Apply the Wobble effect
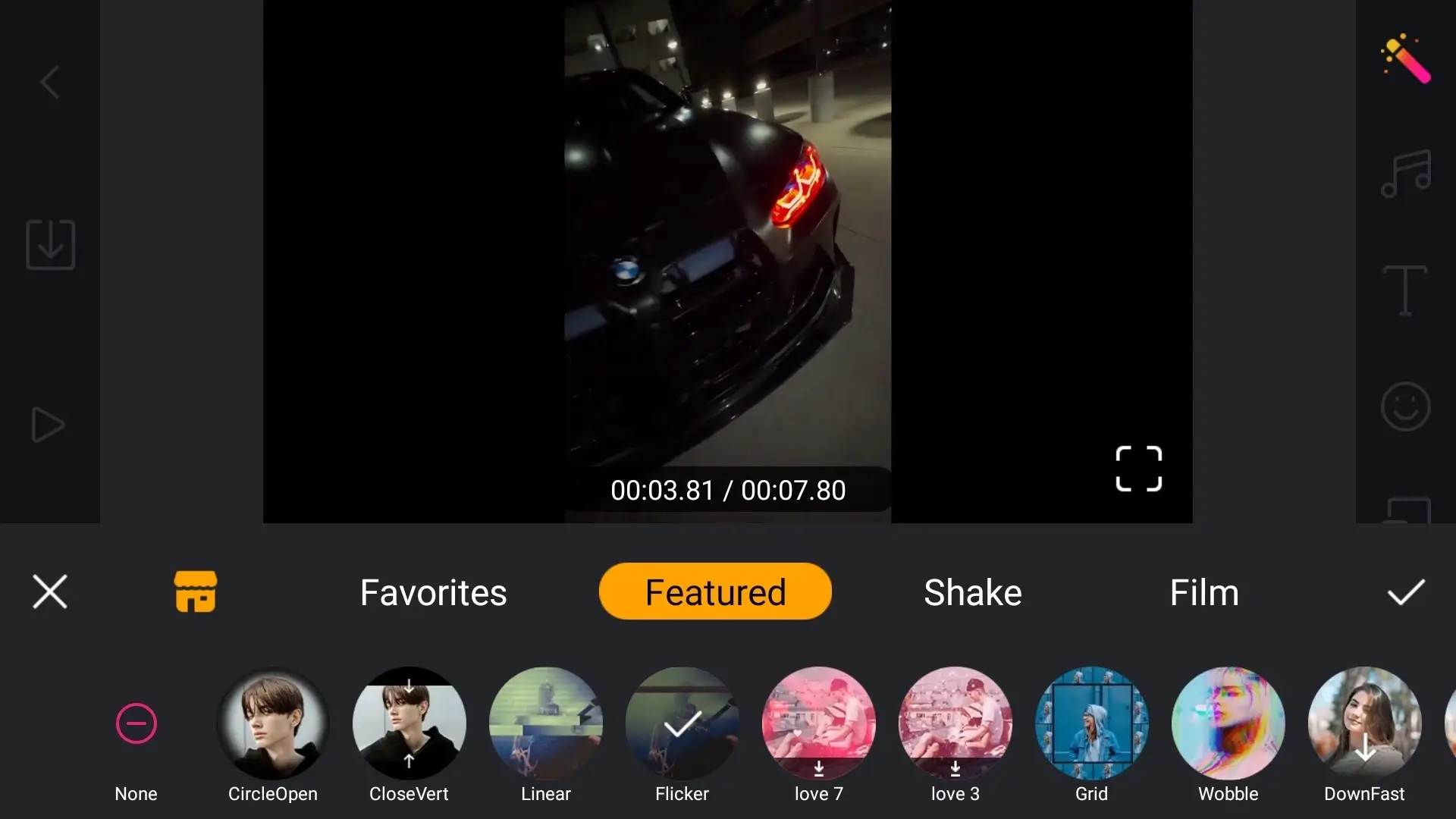Image resolution: width=1456 pixels, height=819 pixels. [x=1228, y=723]
